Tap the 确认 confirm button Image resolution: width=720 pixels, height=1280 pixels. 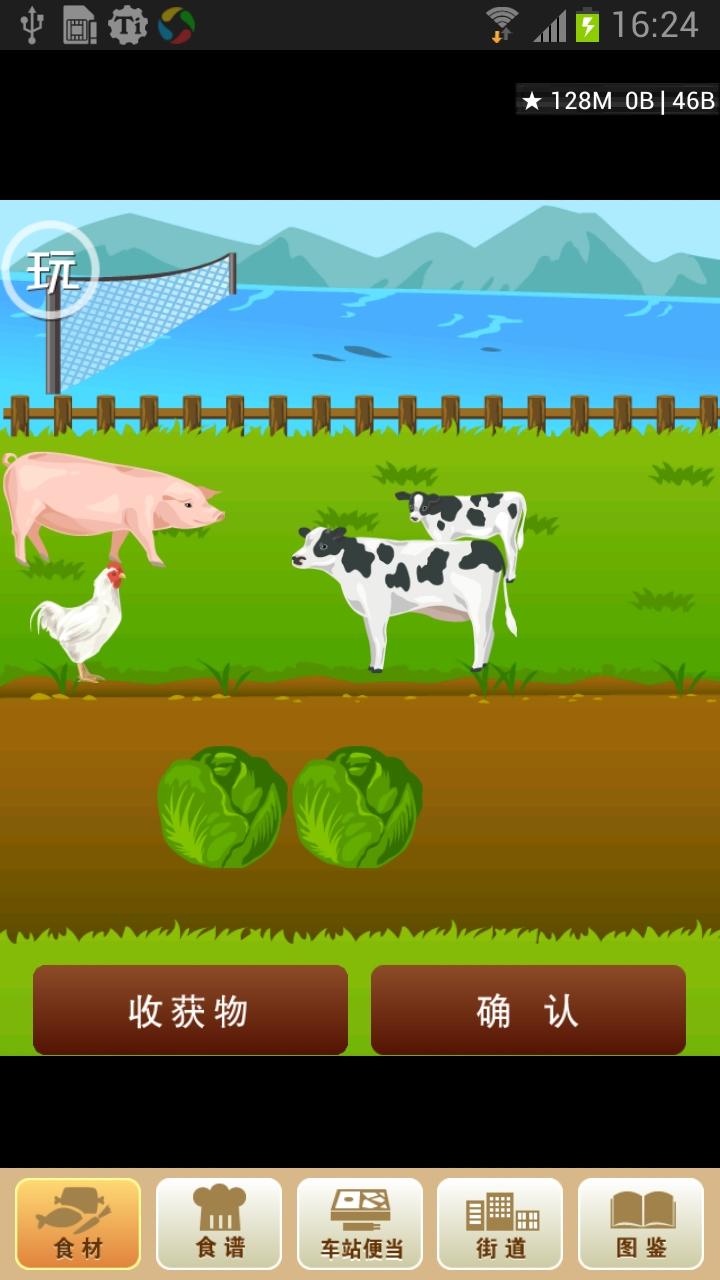pyautogui.click(x=528, y=1010)
